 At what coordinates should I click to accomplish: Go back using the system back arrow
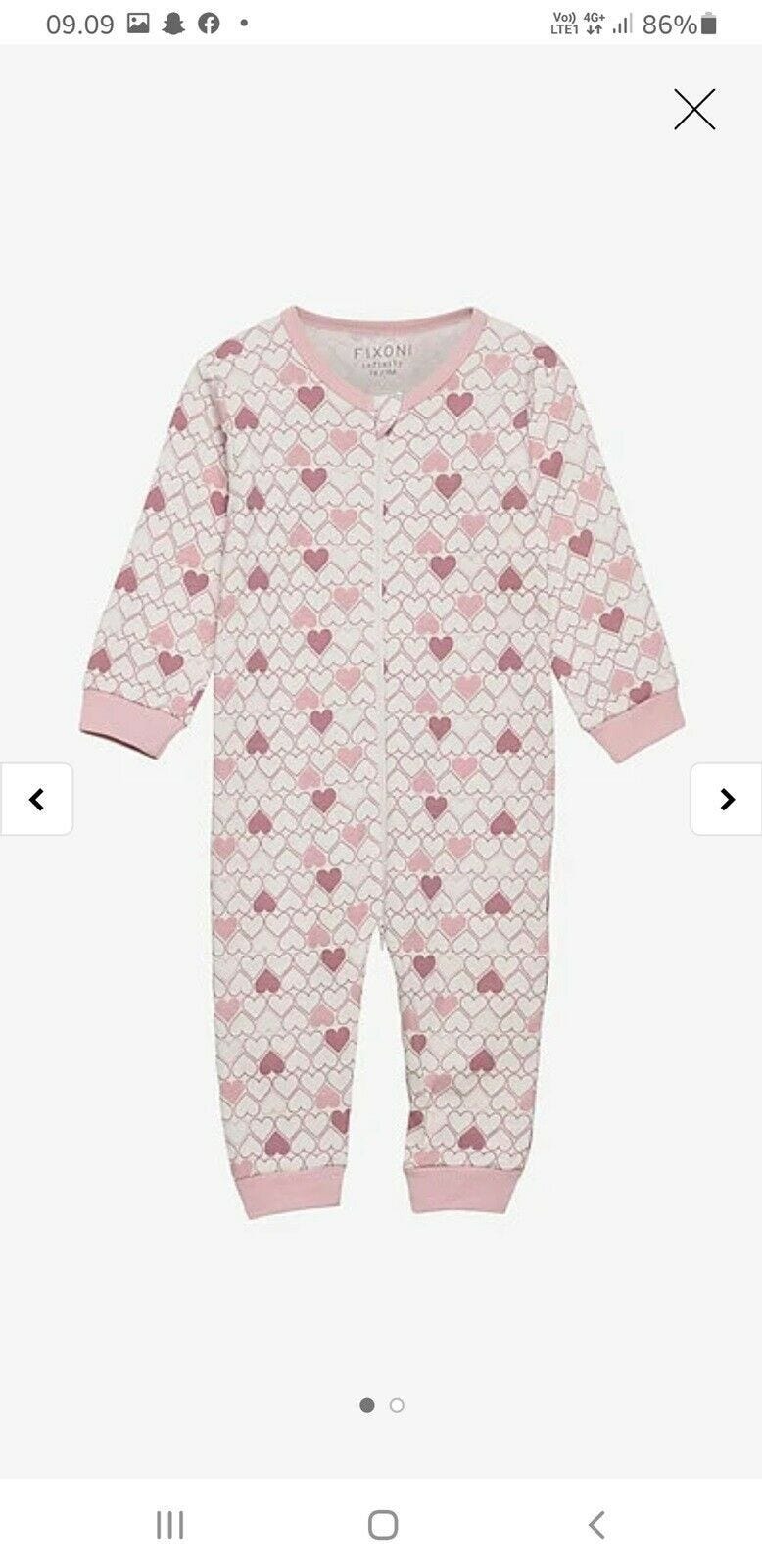[595, 1524]
